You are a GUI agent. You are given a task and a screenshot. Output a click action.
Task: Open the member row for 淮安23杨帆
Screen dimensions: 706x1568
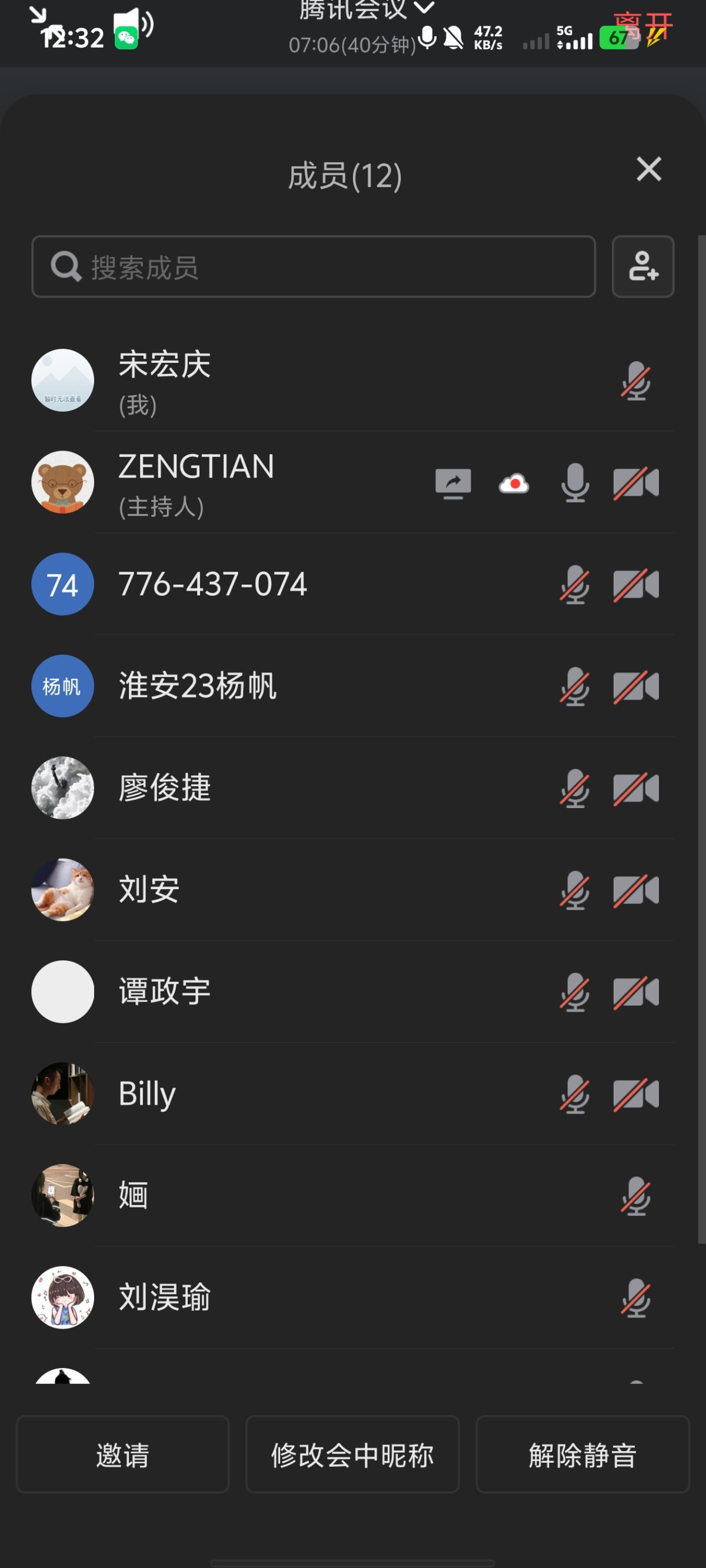[x=305, y=686]
